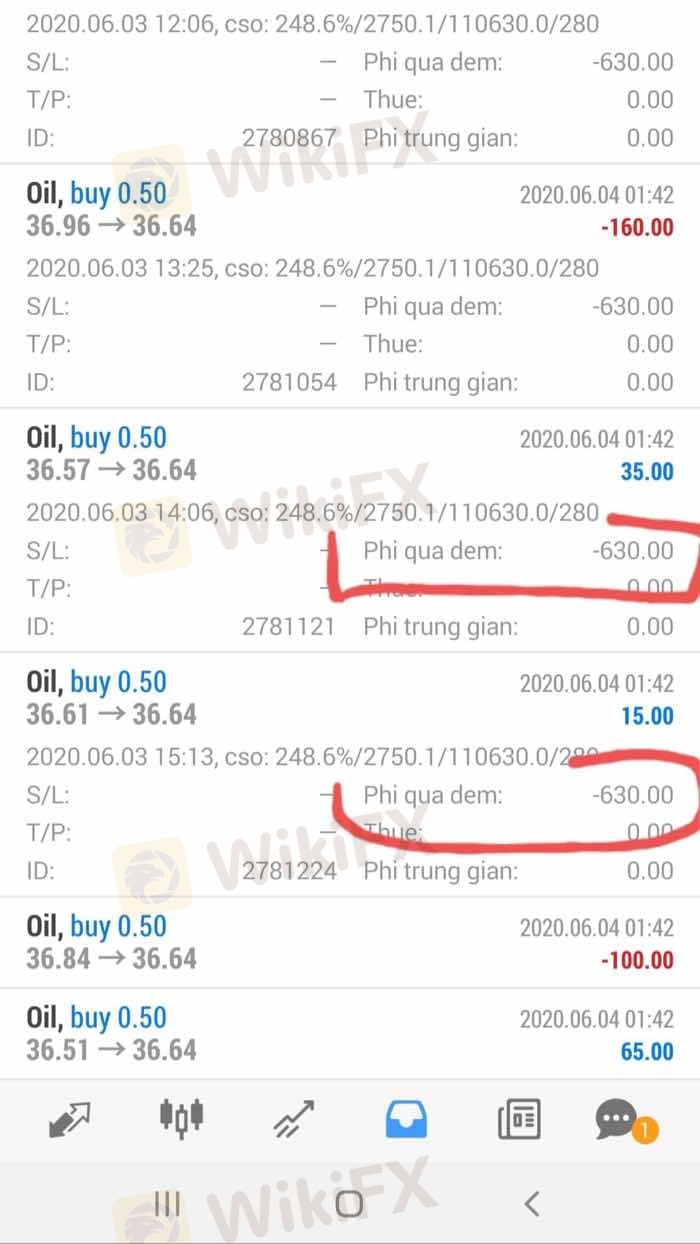Expand the Oil trade 36.51 → 36.64
Screen dimensions: 700x1244
point(350,1034)
